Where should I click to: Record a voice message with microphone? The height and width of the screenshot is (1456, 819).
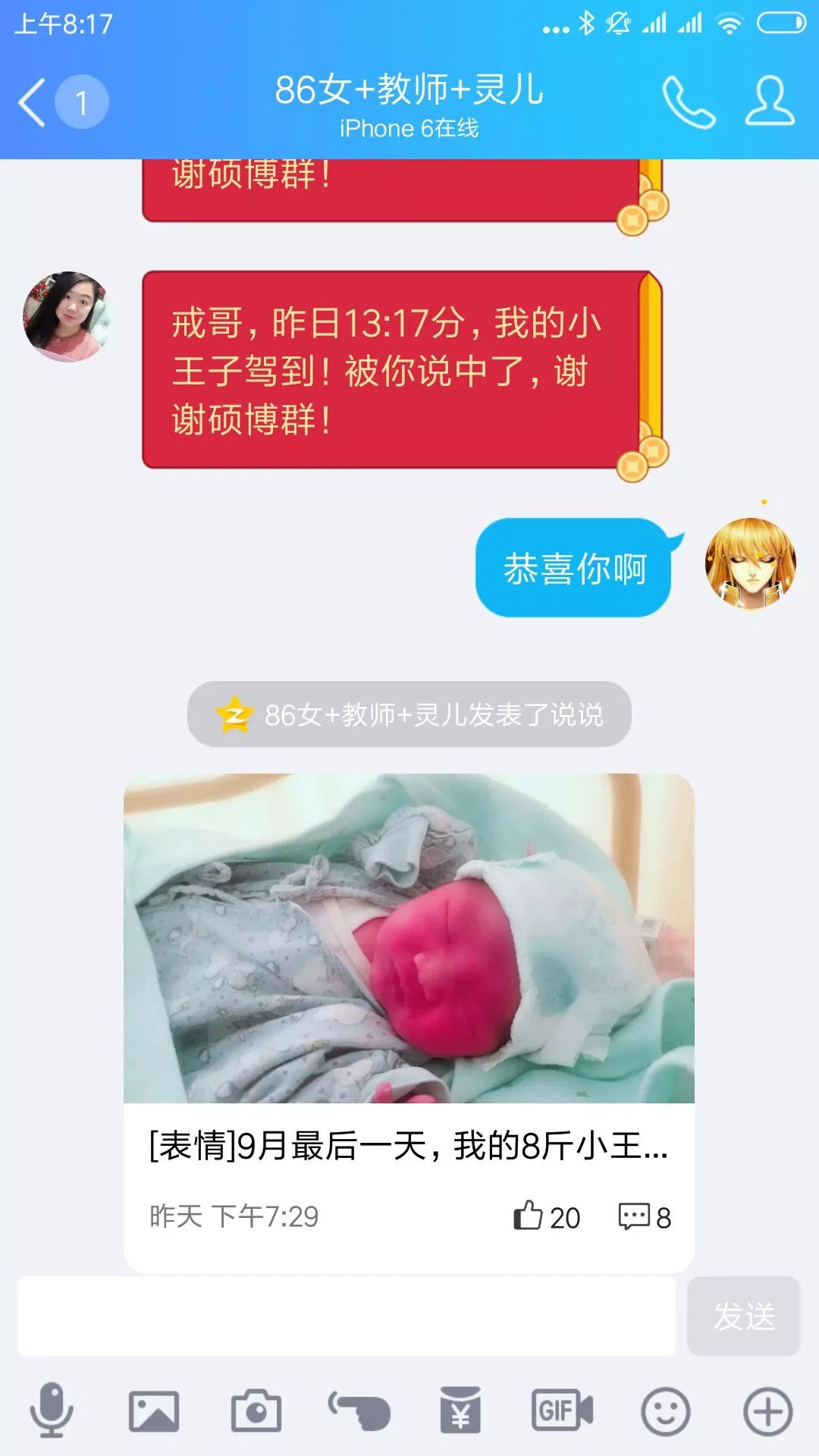(52, 1410)
